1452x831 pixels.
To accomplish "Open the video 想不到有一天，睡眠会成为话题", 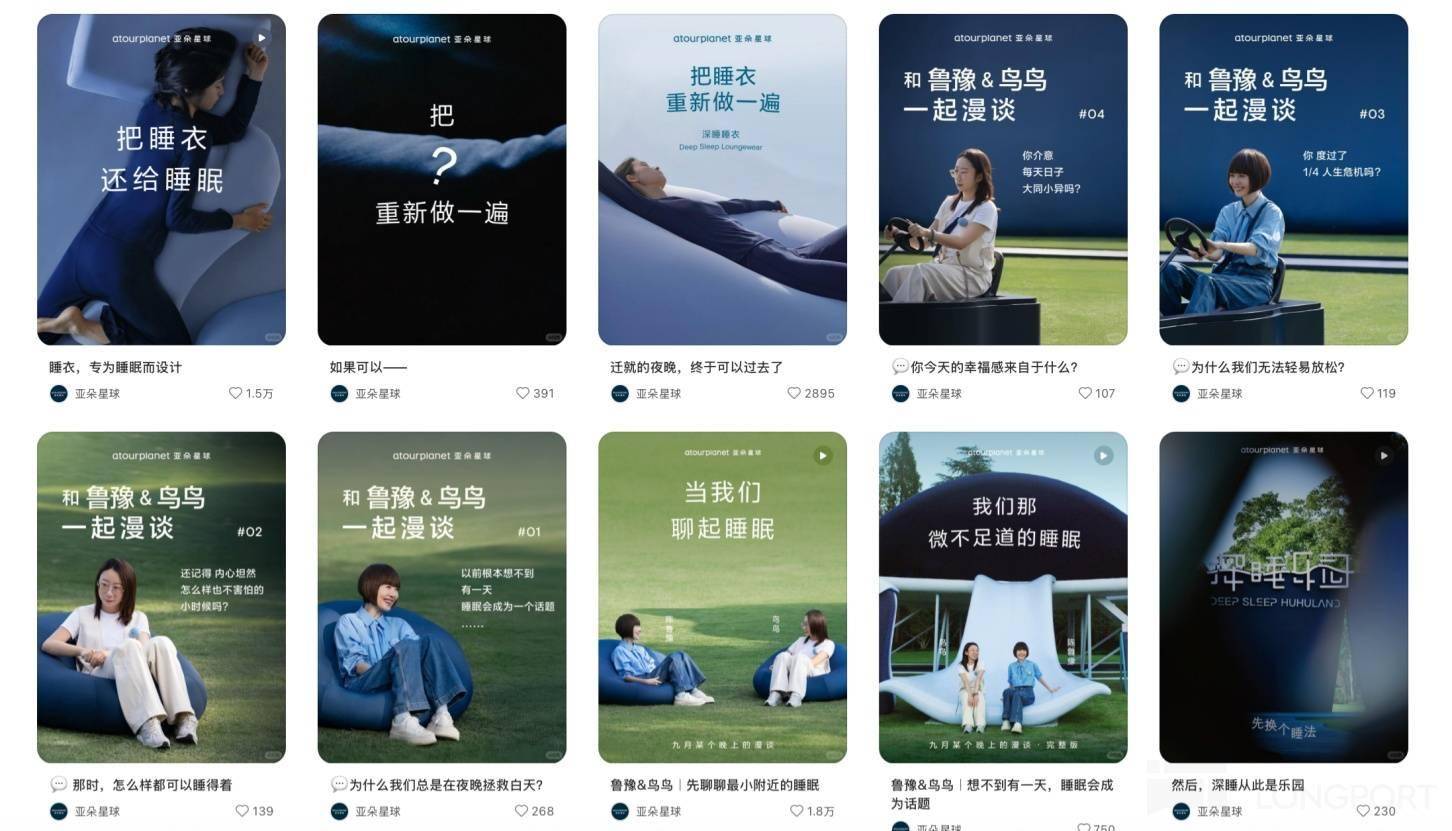I will point(1002,597).
